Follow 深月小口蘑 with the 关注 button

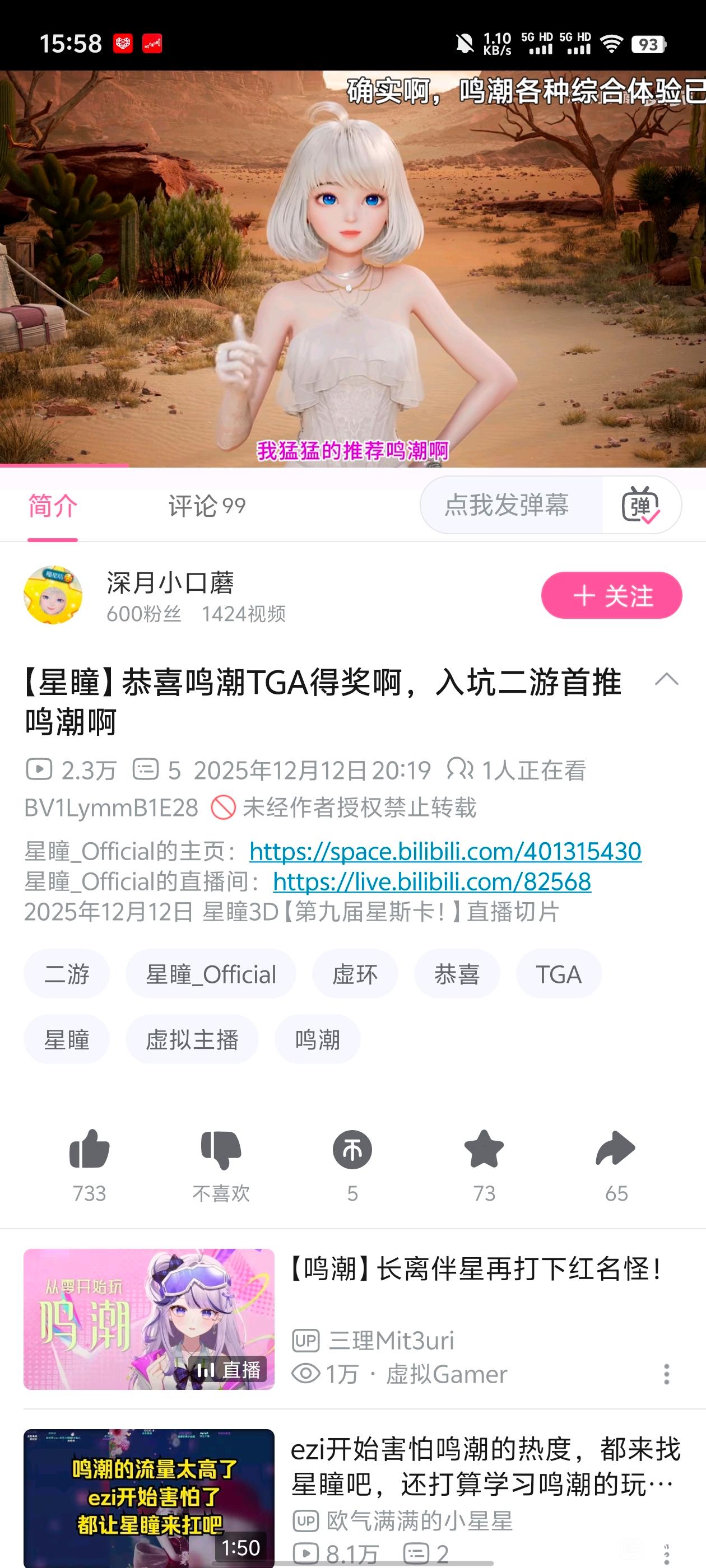611,595
